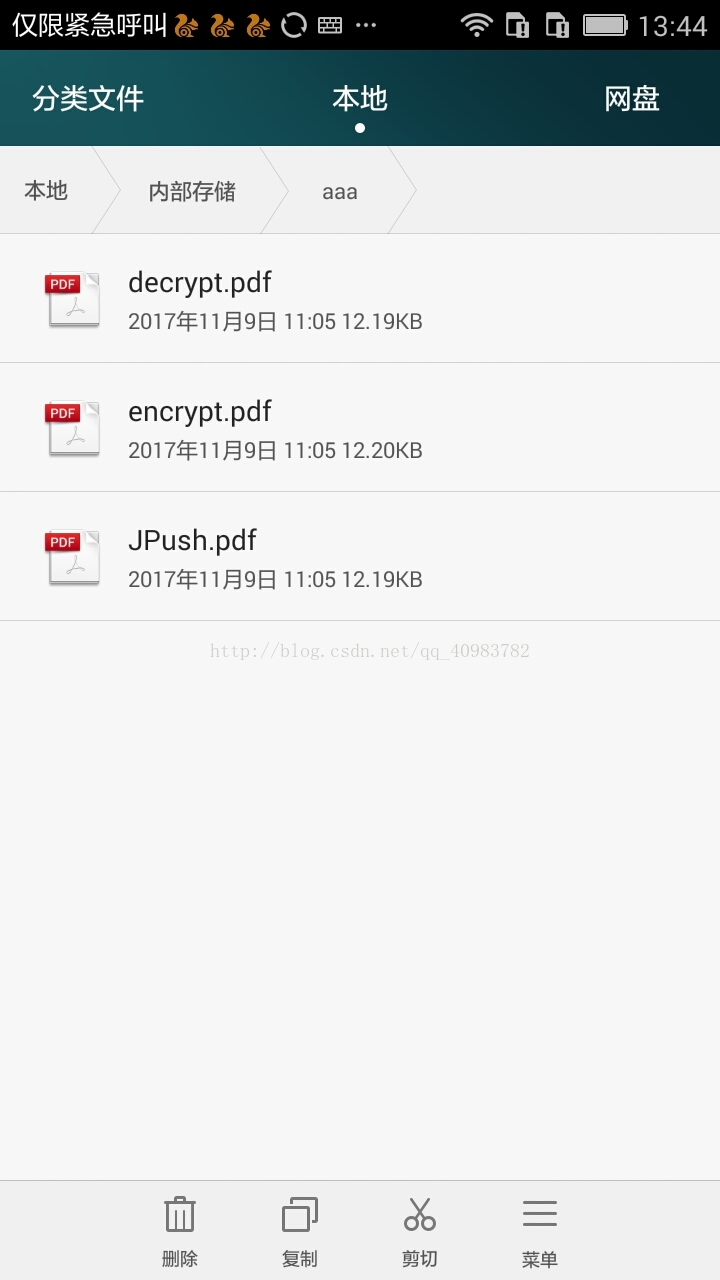
Task: Go to 内部存储 in the breadcrumb path
Action: click(x=192, y=191)
